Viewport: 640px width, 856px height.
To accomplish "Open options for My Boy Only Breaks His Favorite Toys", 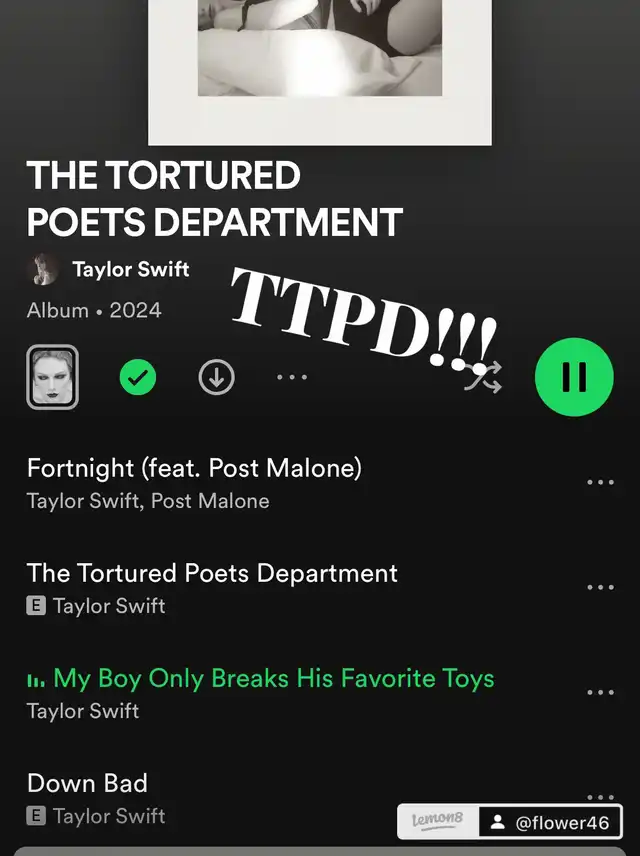I will tap(600, 692).
